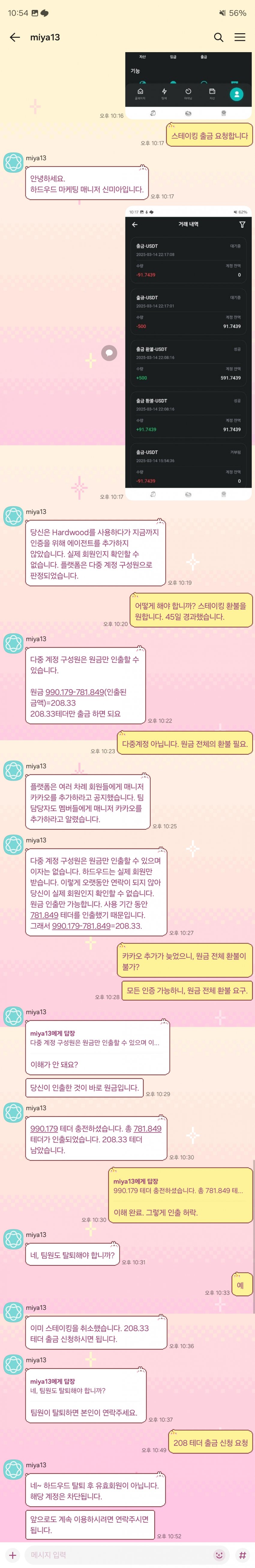Open the plus attachment menu
Viewport: 255px width, 1568px height.
tap(12, 1555)
